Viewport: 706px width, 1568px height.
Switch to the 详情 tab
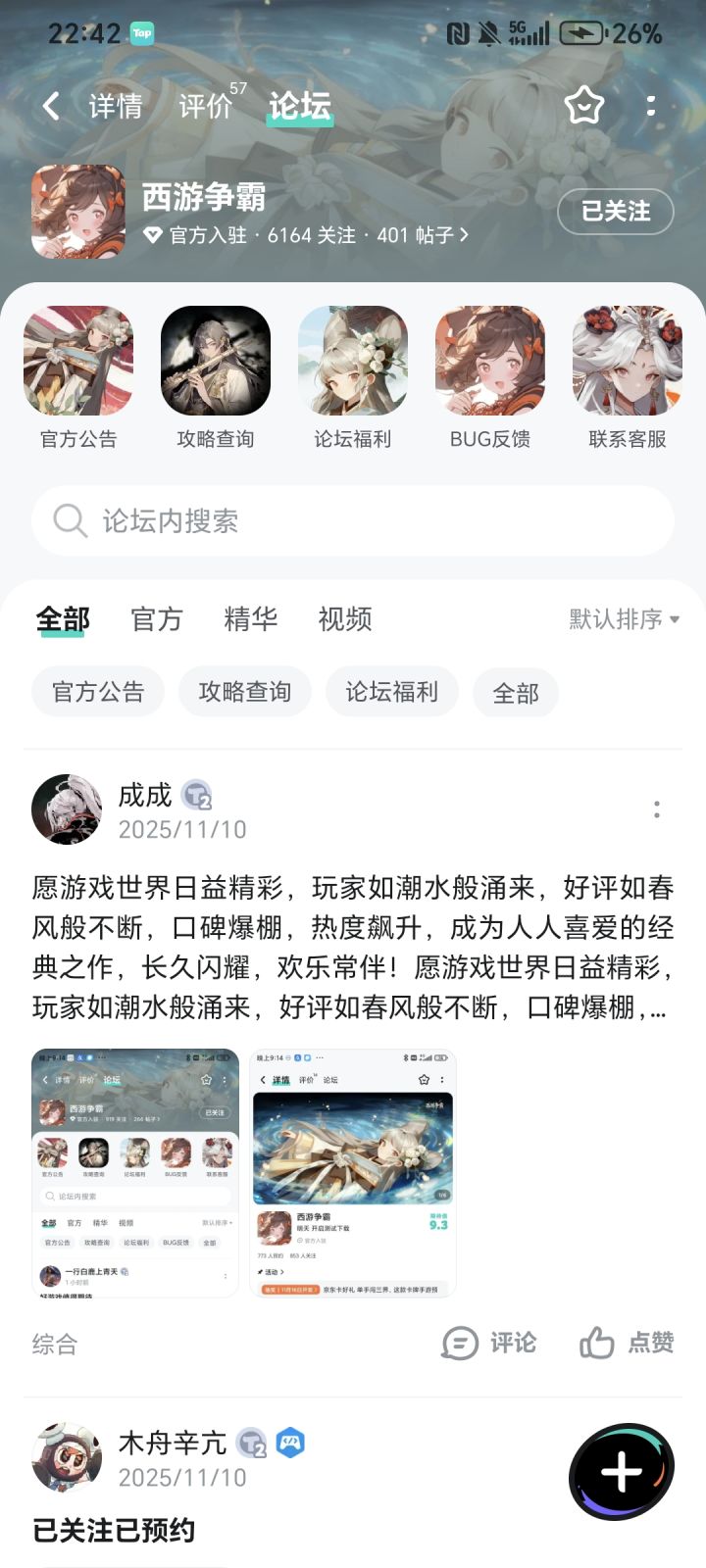(116, 106)
